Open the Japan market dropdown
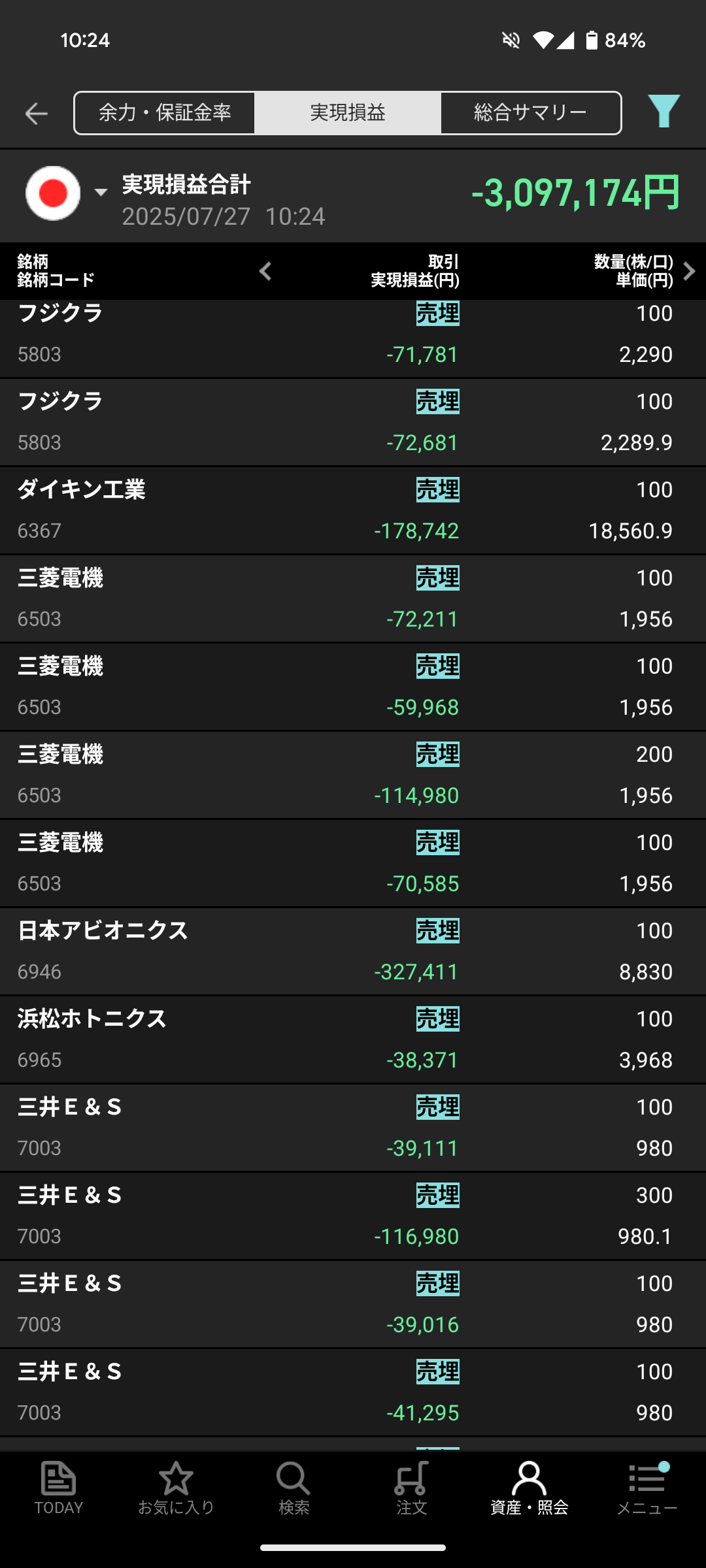The height and width of the screenshot is (1568, 706). [66, 193]
